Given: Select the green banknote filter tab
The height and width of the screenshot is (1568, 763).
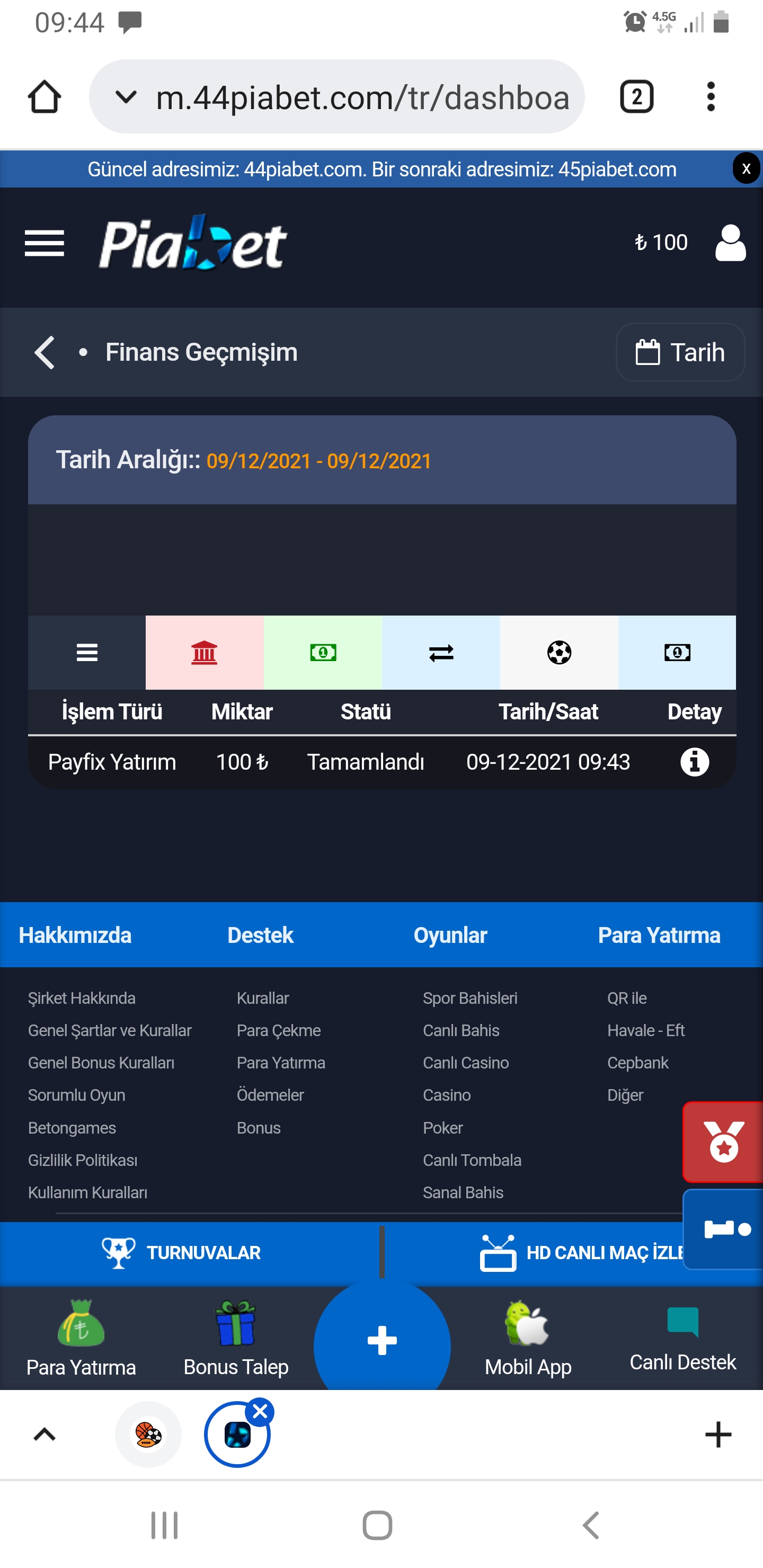Looking at the screenshot, I should click(x=323, y=653).
